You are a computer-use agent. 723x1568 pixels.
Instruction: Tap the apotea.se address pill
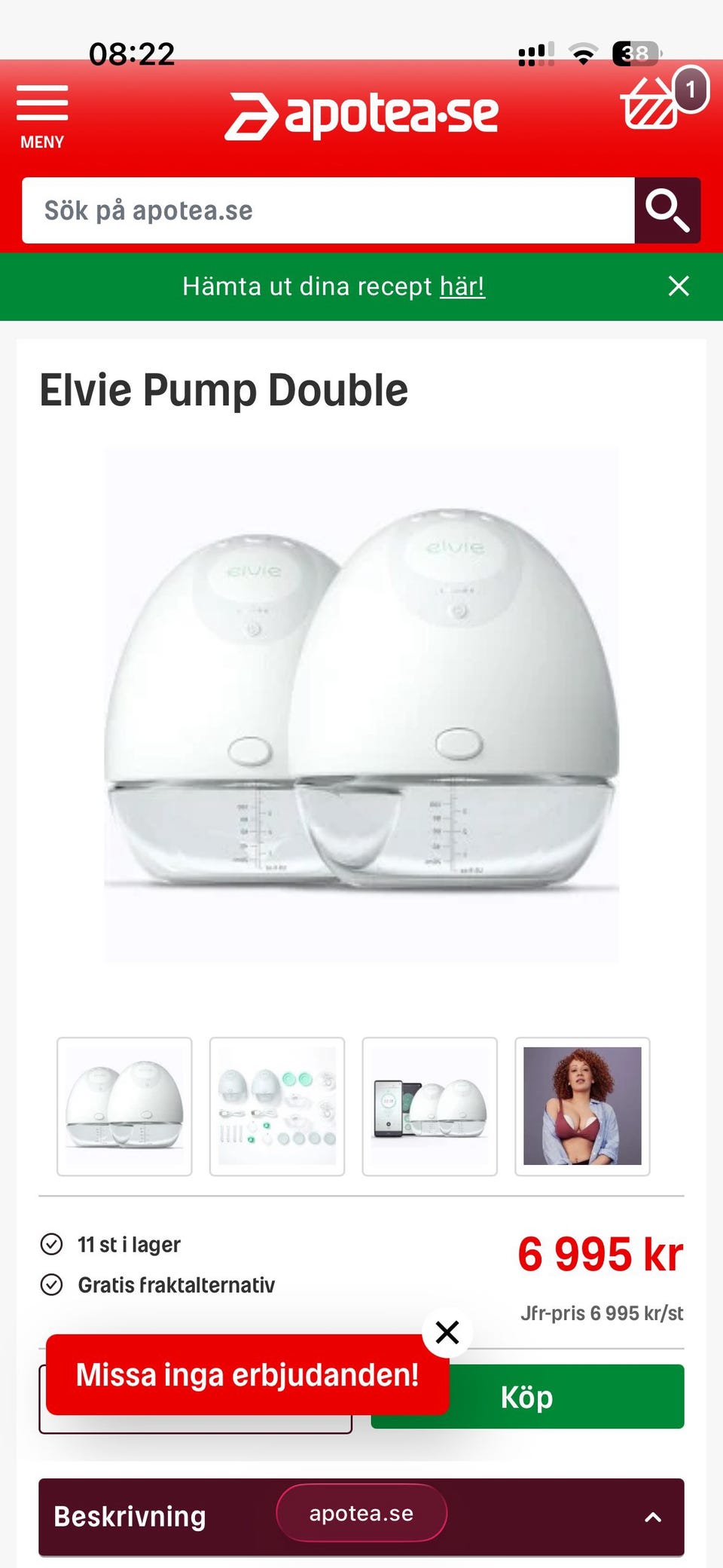coord(361,1513)
